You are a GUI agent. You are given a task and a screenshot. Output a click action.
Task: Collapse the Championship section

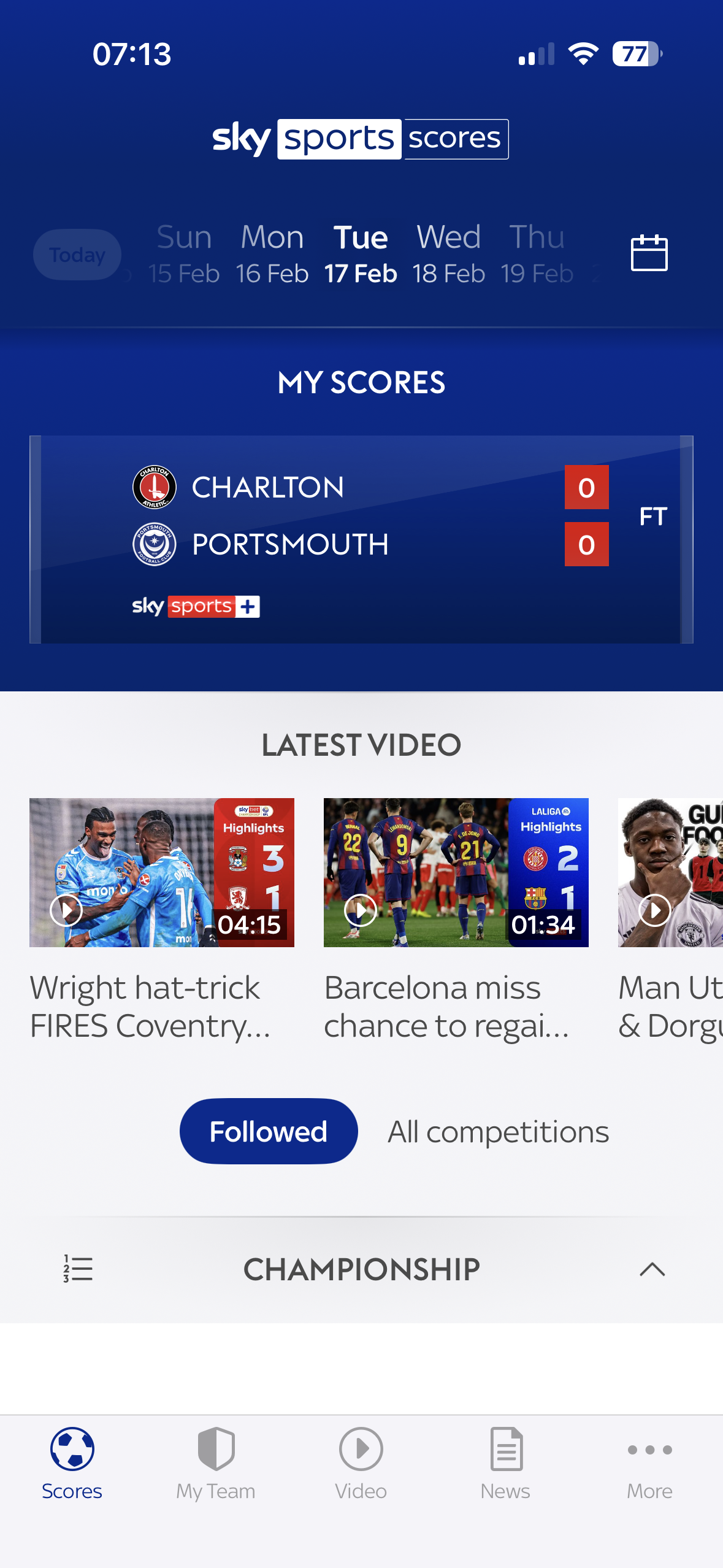652,1269
